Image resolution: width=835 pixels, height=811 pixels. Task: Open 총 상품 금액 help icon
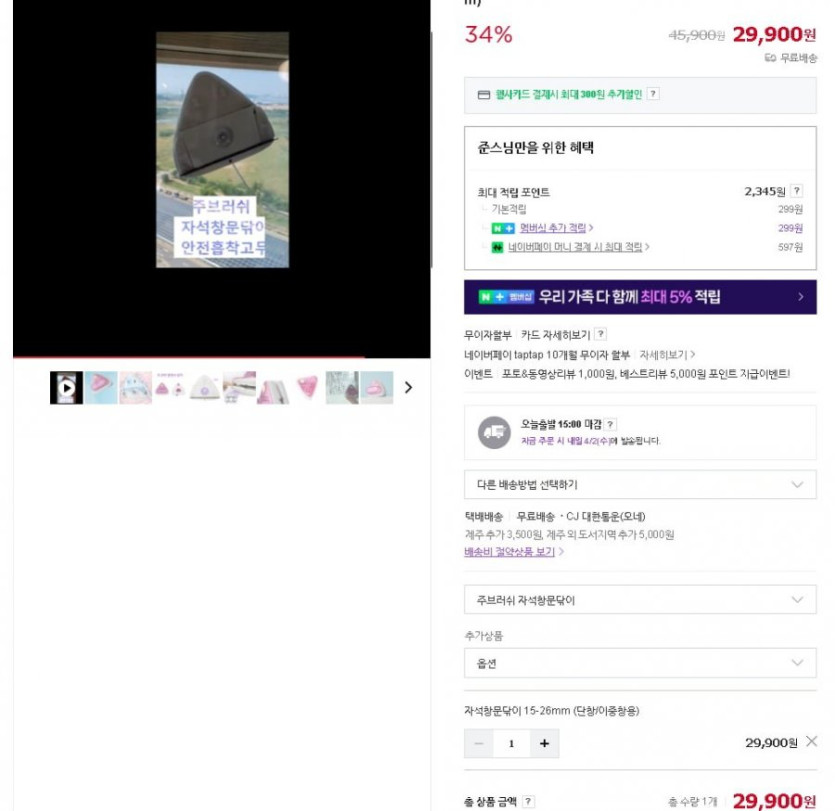[528, 801]
